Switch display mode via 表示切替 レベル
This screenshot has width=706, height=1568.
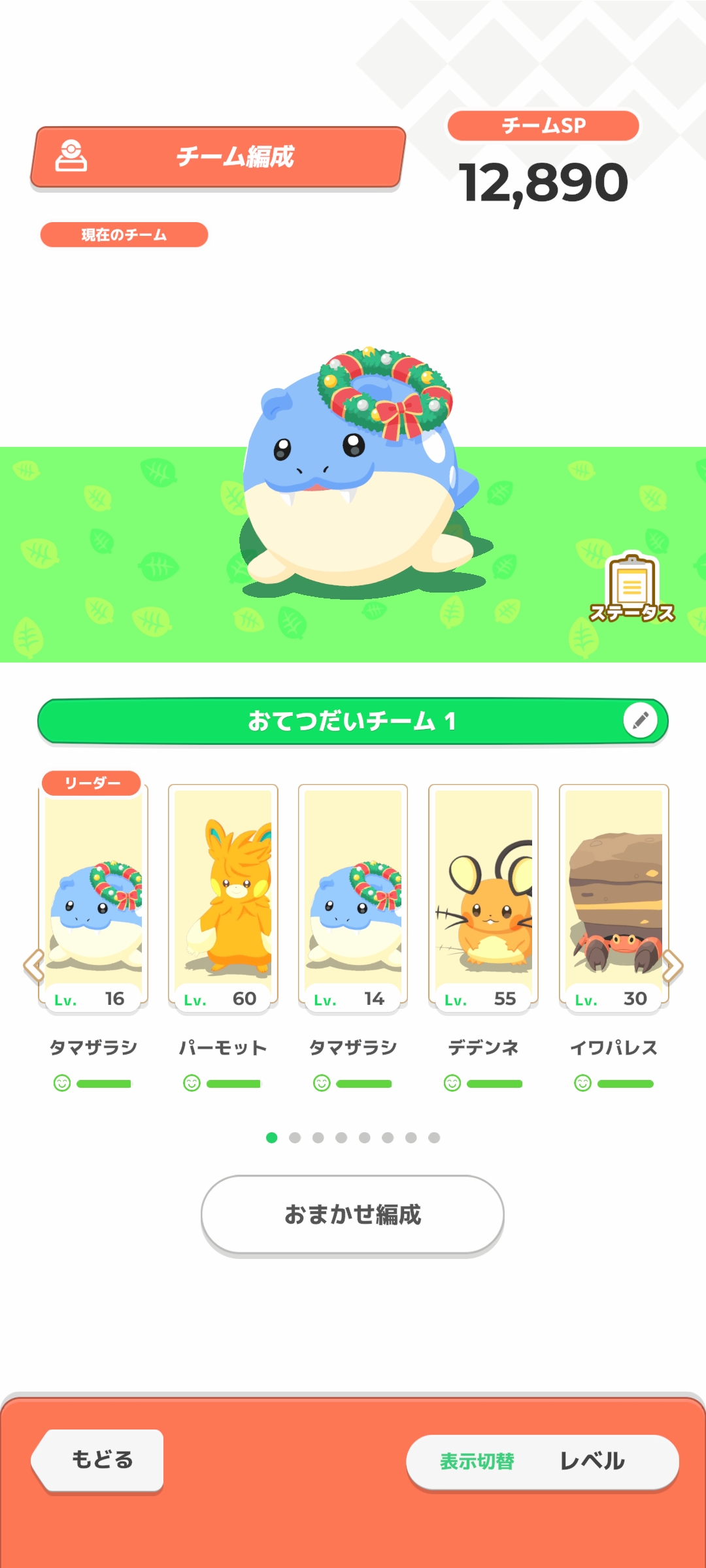pos(543,1461)
